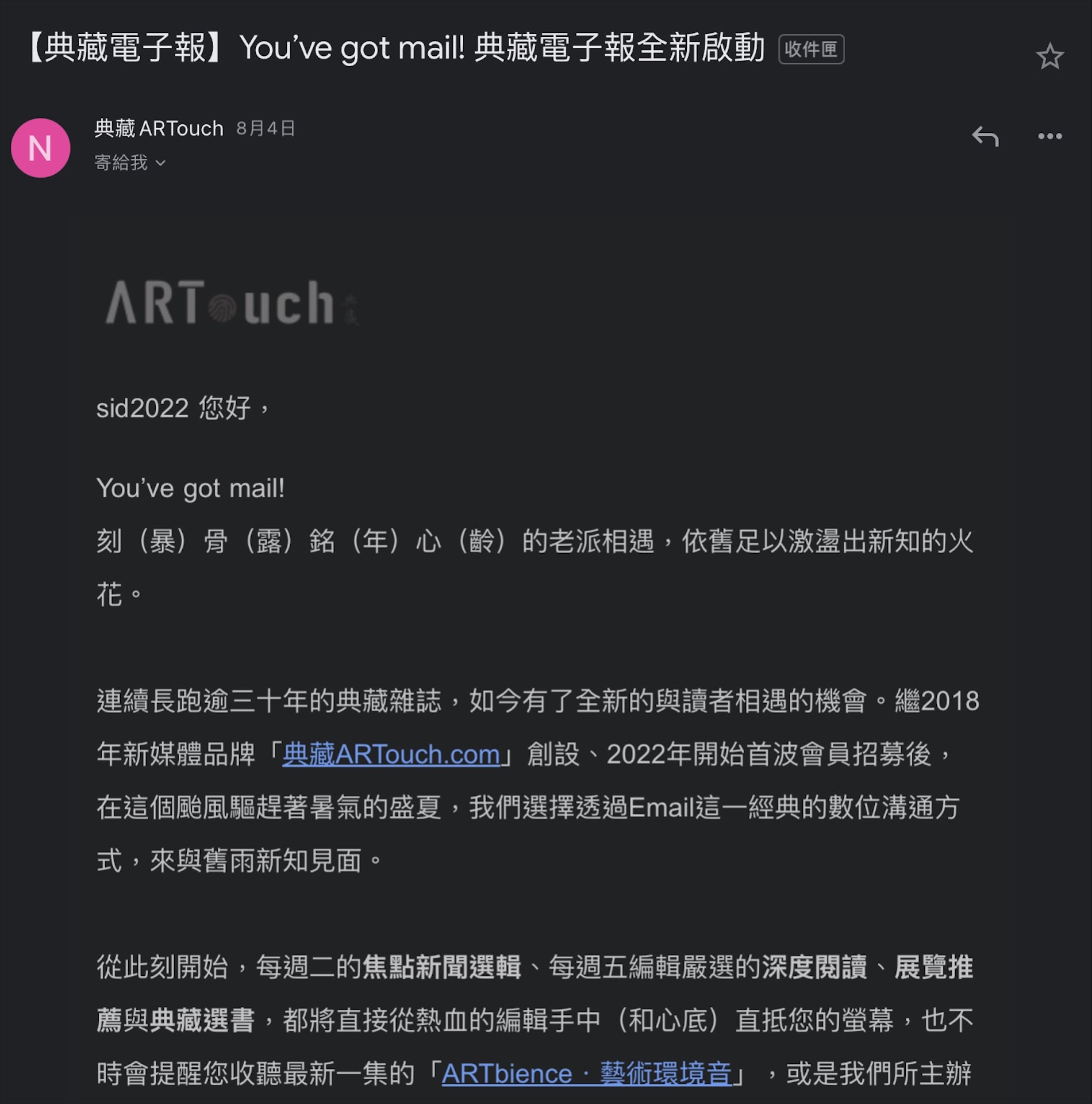Open the ARTbience・藝術環境音 link
This screenshot has height=1104, width=1092.
click(586, 1074)
